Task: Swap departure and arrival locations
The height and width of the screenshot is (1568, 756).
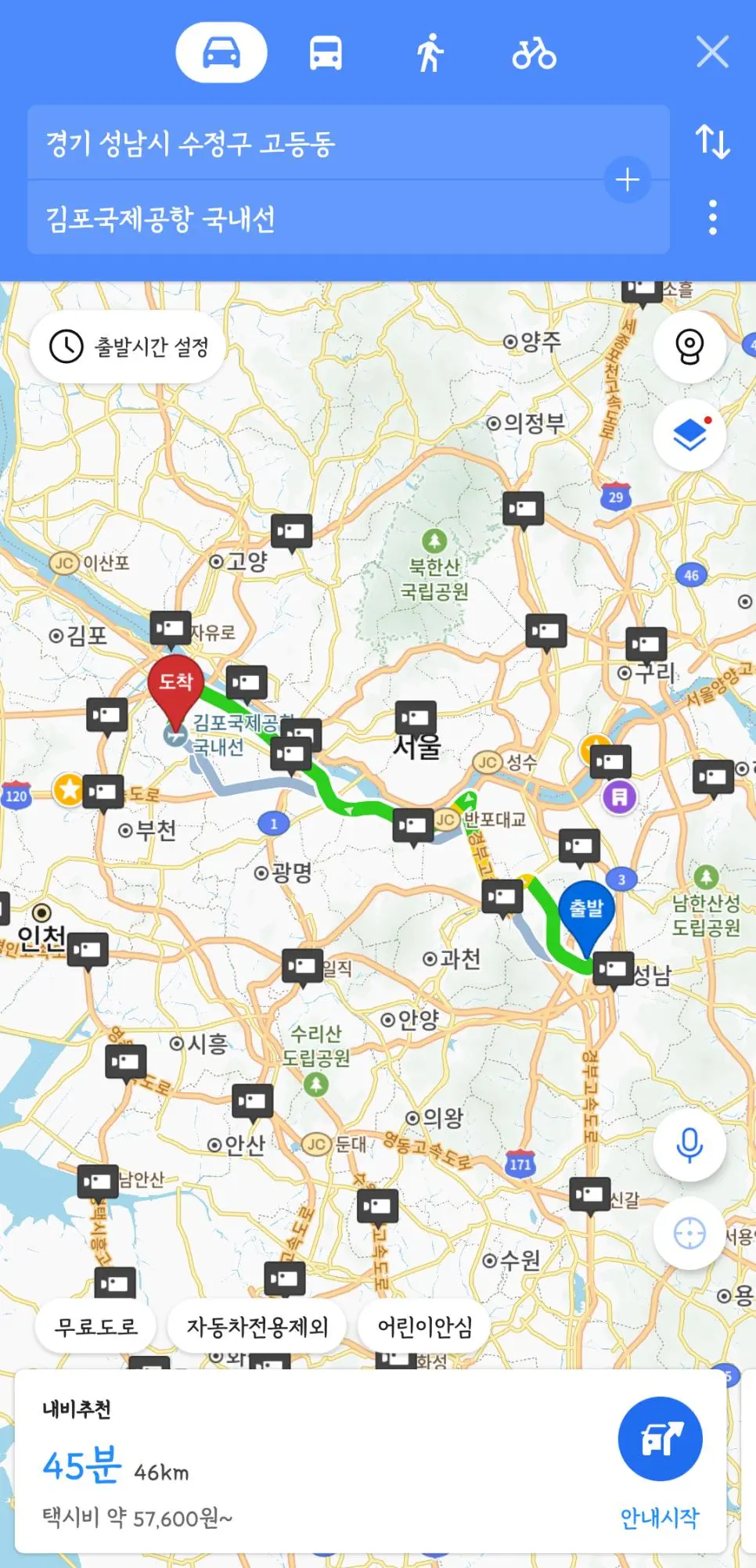Action: click(712, 142)
